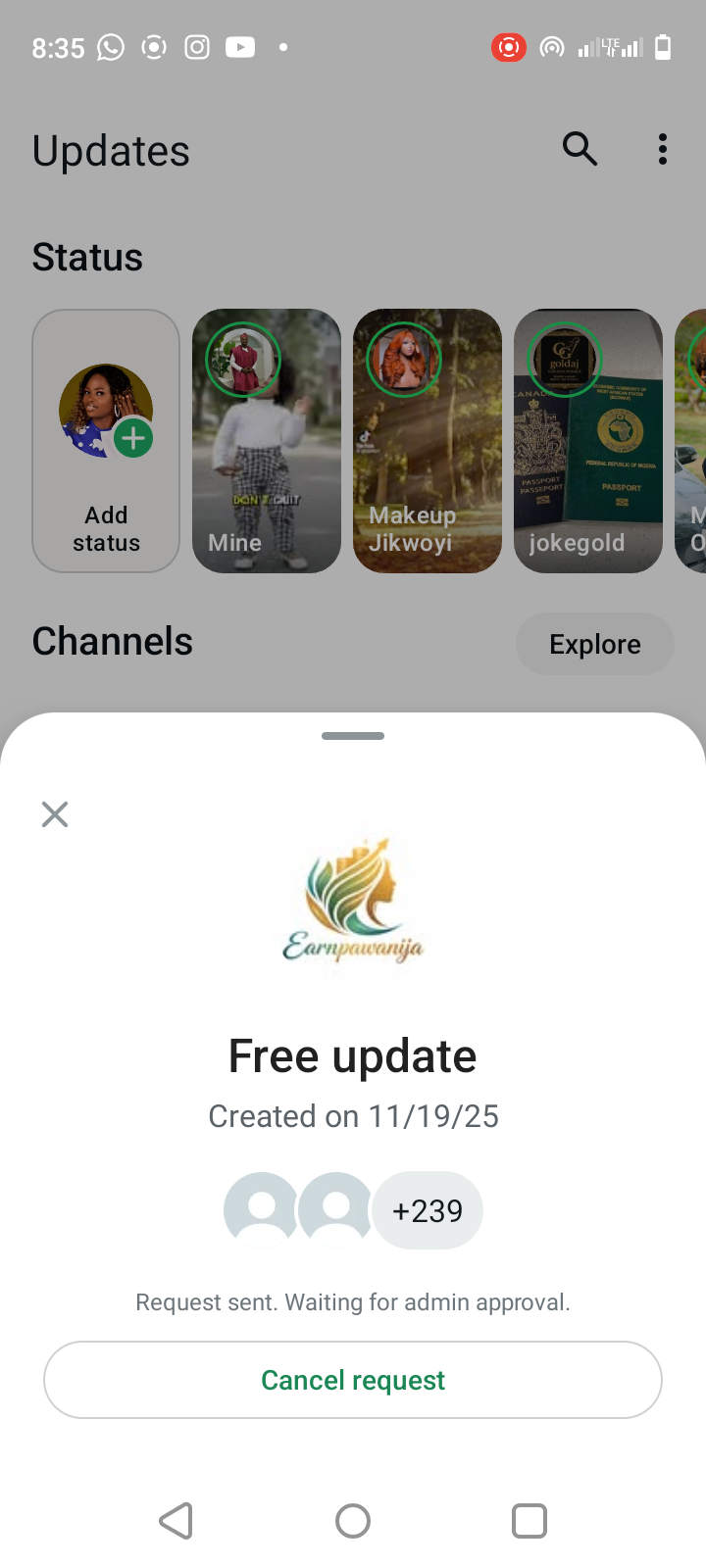The image size is (706, 1568).
Task: Return to the home screen
Action: point(353,1521)
